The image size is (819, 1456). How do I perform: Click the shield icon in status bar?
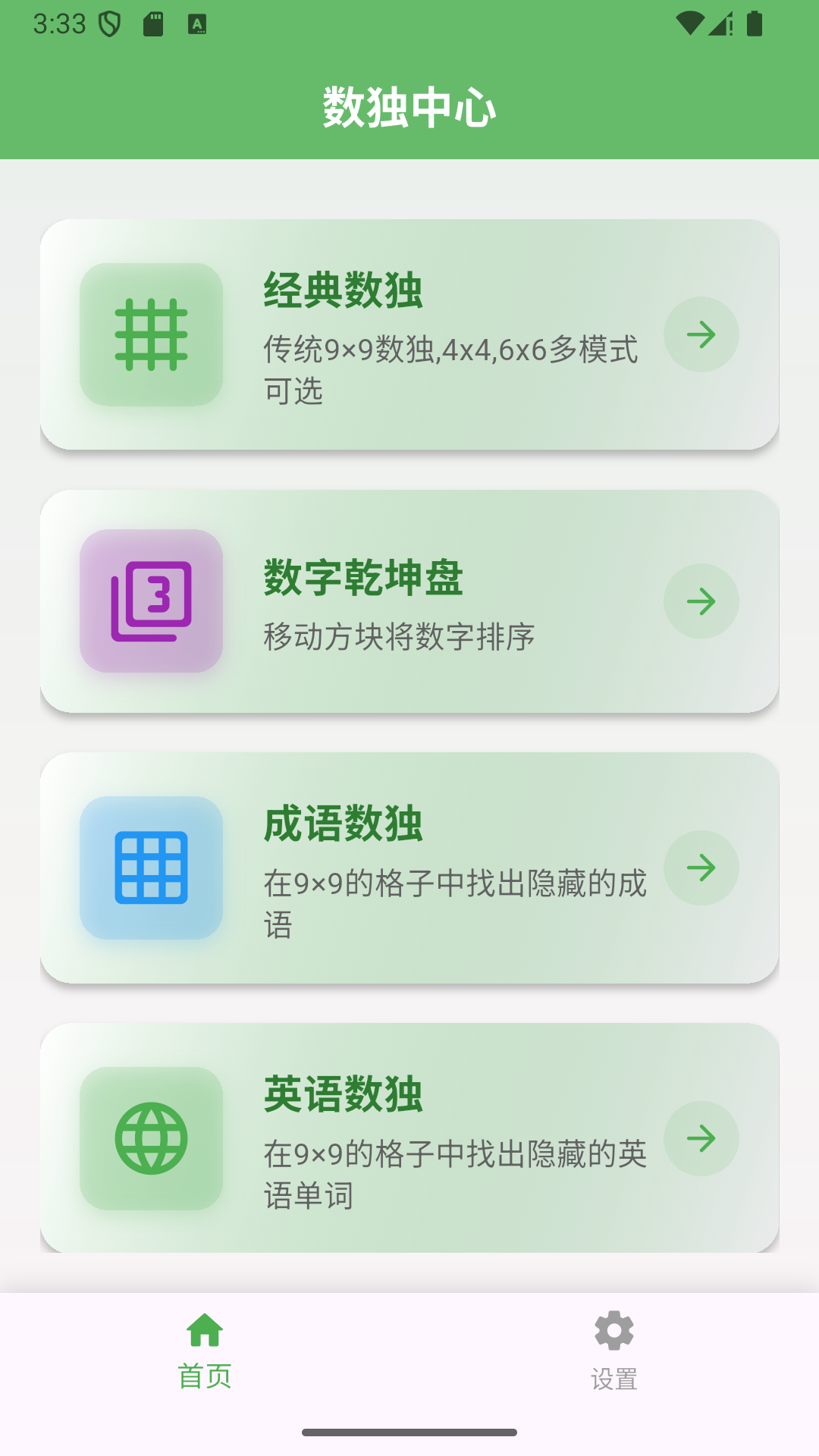pos(110,23)
